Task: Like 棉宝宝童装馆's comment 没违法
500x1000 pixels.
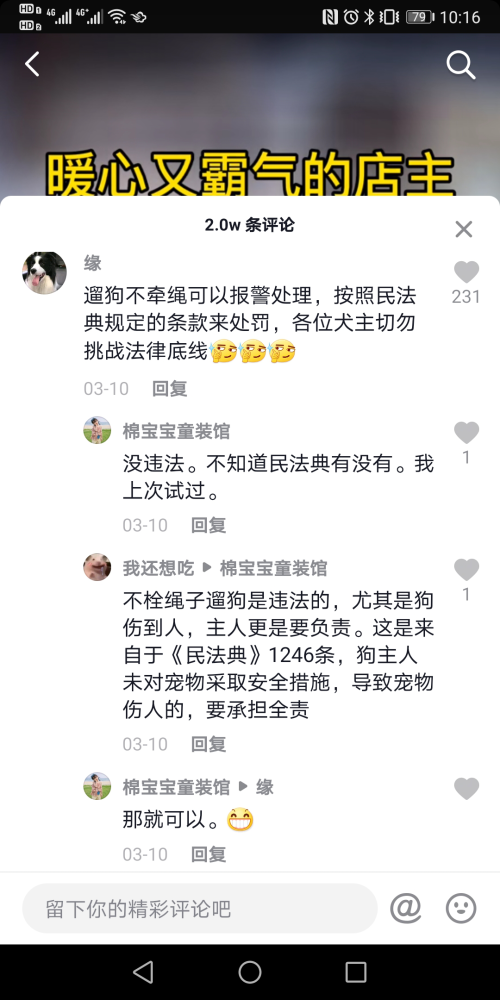Action: [x=466, y=433]
